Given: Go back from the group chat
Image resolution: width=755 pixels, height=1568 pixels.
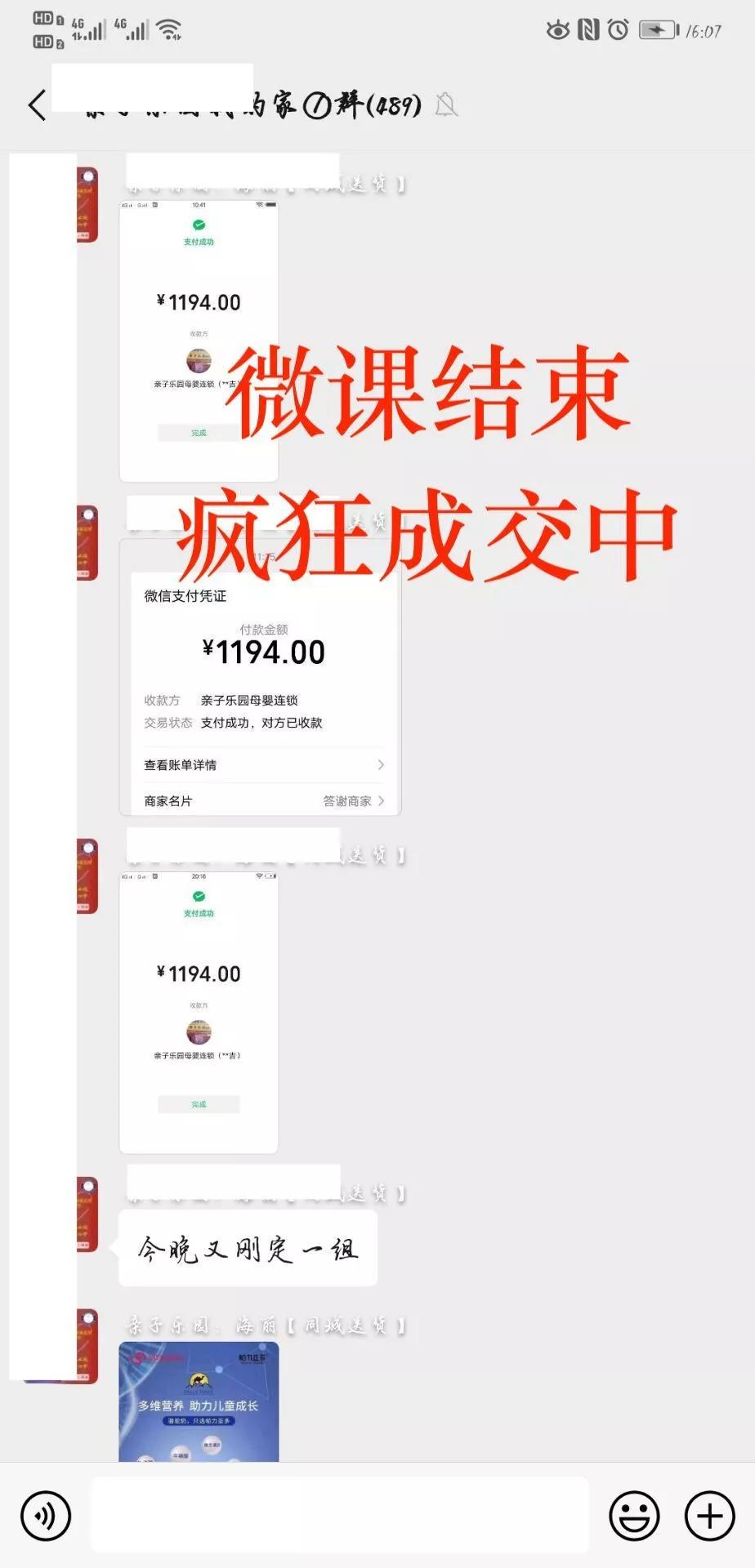Looking at the screenshot, I should point(37,106).
